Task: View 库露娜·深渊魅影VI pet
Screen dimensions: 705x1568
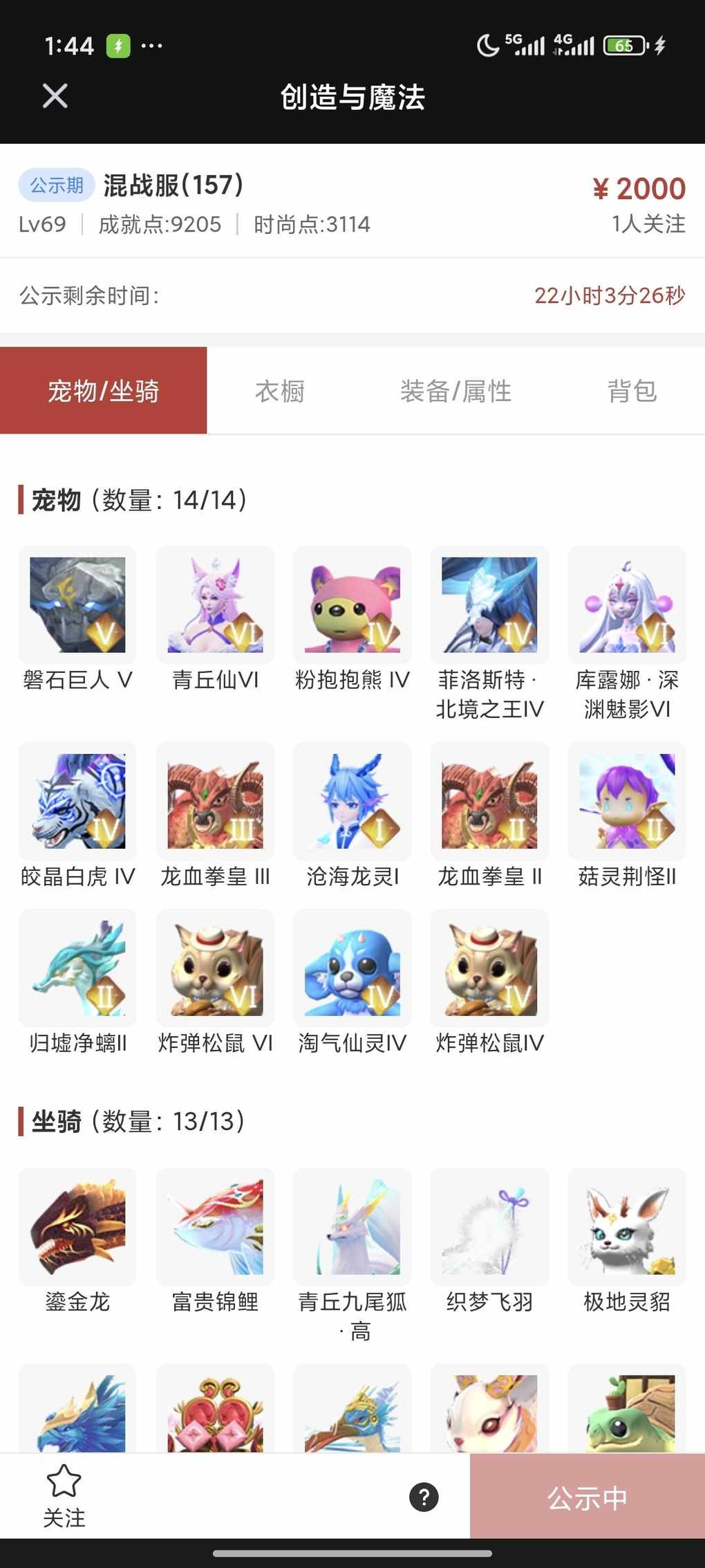Action: 626,605
